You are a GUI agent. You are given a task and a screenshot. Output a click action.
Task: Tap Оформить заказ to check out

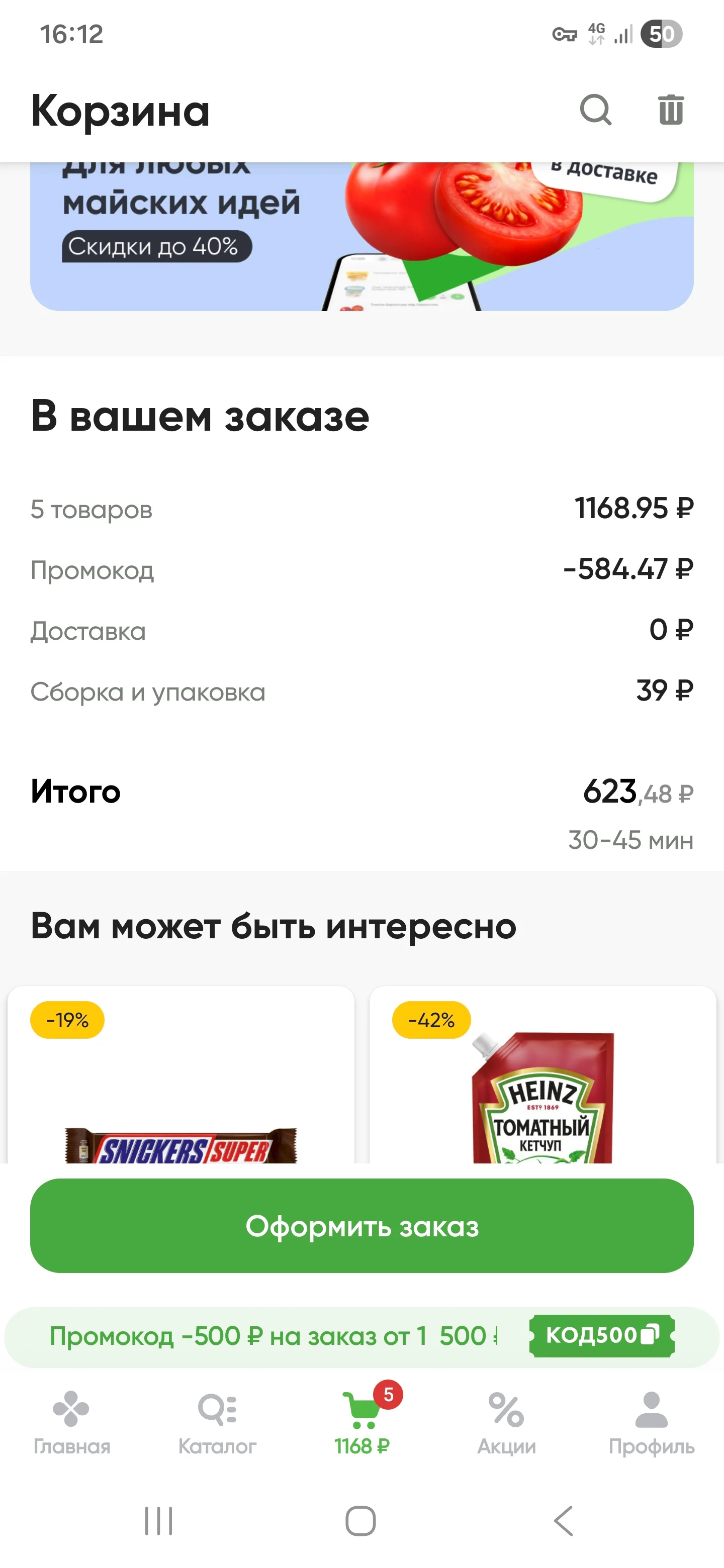[361, 1226]
